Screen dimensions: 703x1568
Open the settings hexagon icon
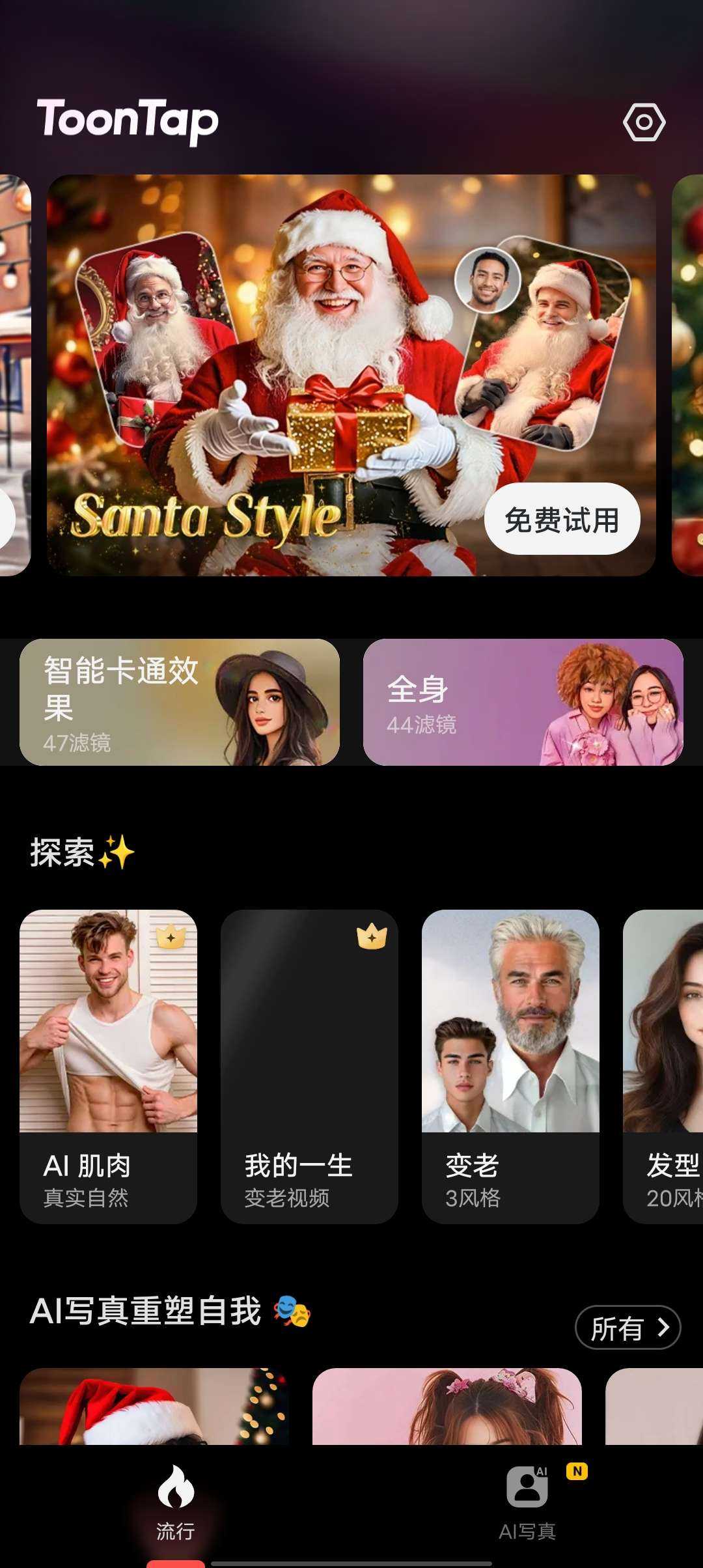pos(644,122)
